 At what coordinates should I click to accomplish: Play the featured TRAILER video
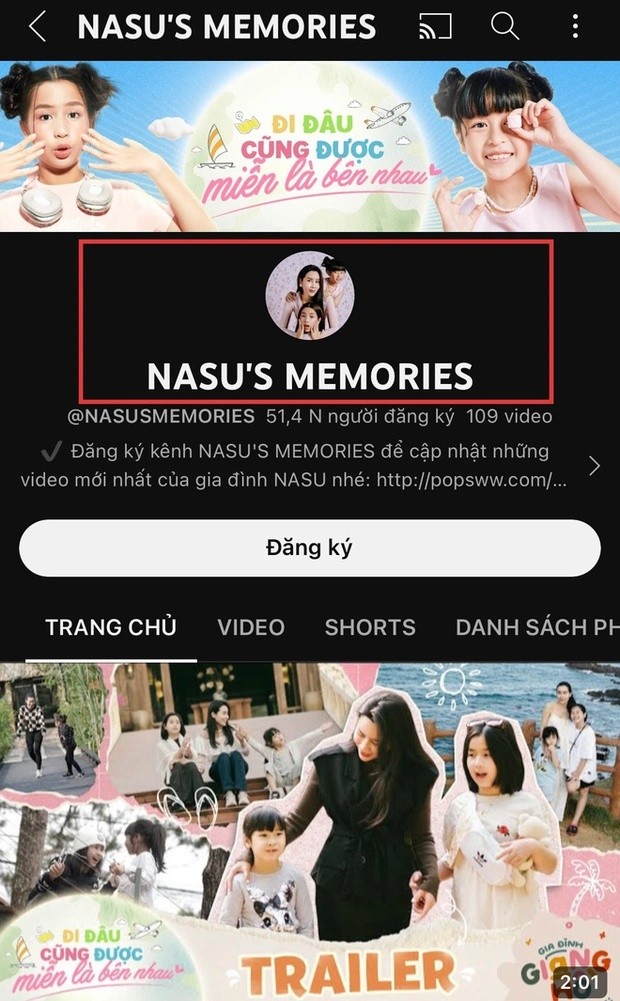pos(310,830)
